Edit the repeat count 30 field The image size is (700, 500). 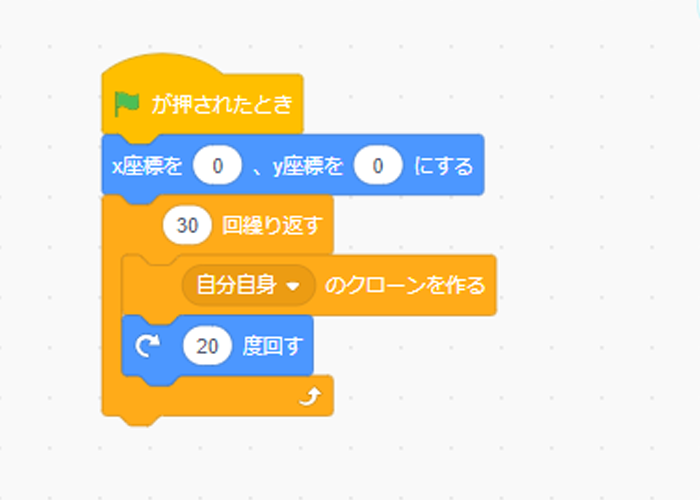pyautogui.click(x=187, y=226)
